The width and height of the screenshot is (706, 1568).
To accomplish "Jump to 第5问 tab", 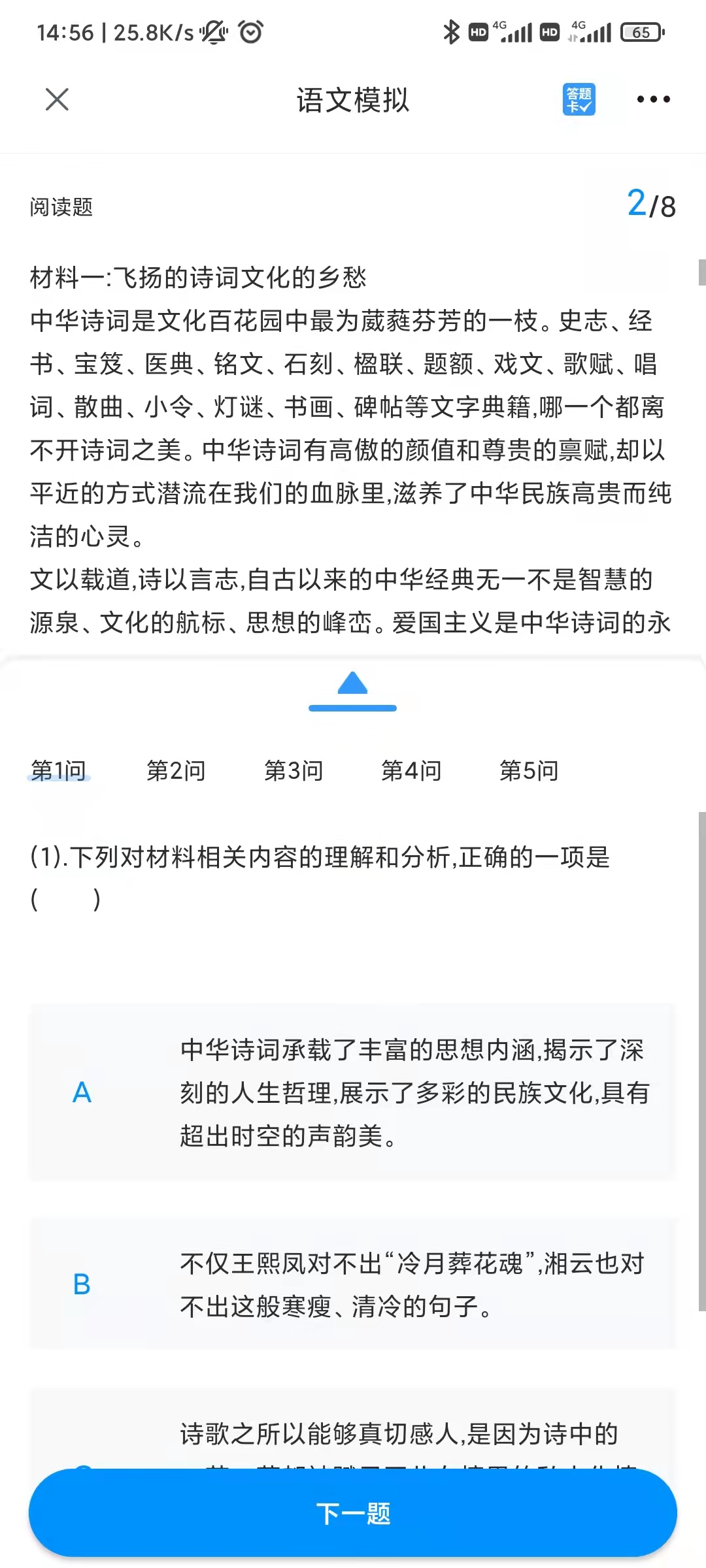I will click(529, 771).
